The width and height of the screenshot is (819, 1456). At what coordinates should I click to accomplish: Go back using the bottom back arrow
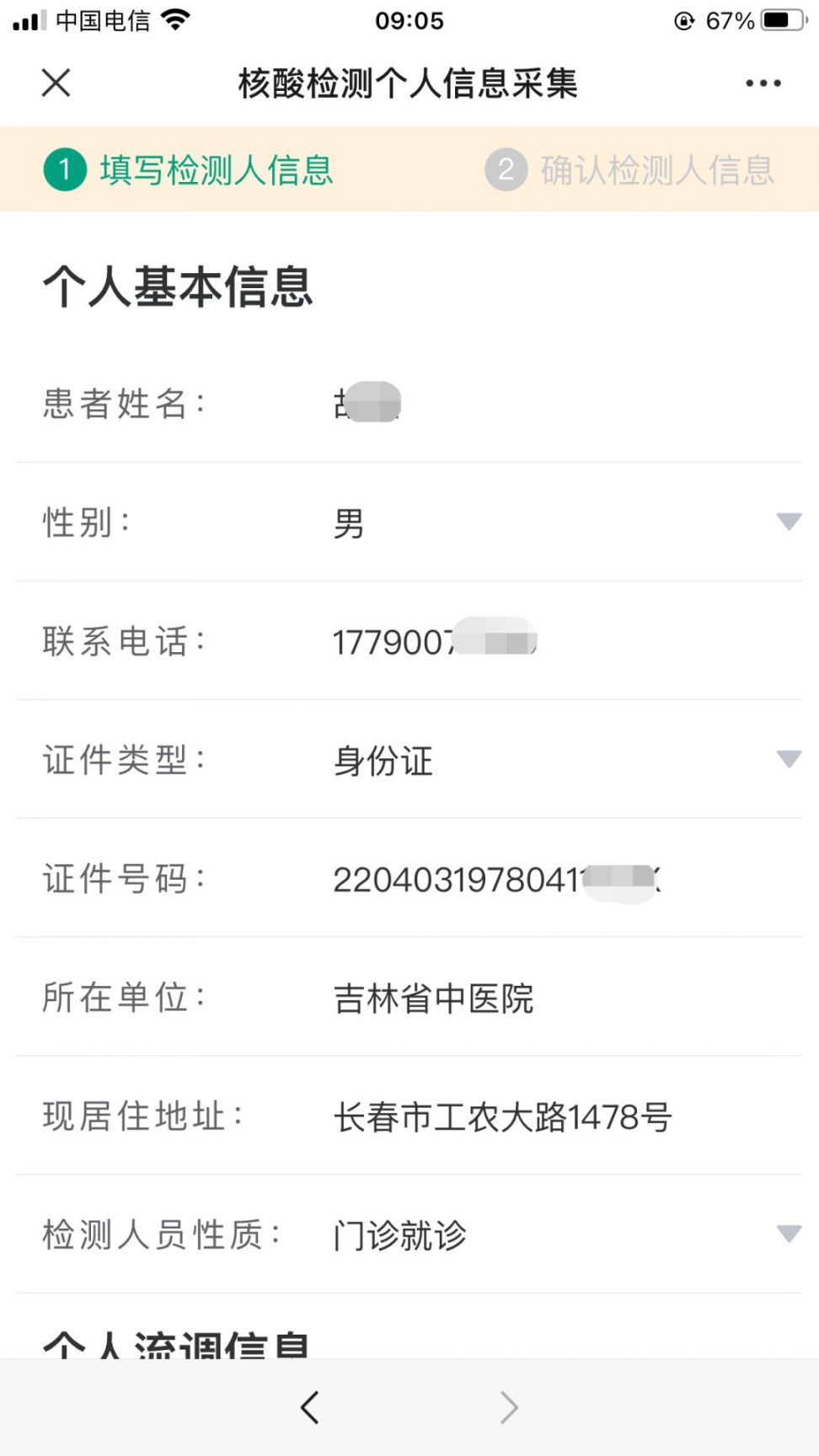310,1407
